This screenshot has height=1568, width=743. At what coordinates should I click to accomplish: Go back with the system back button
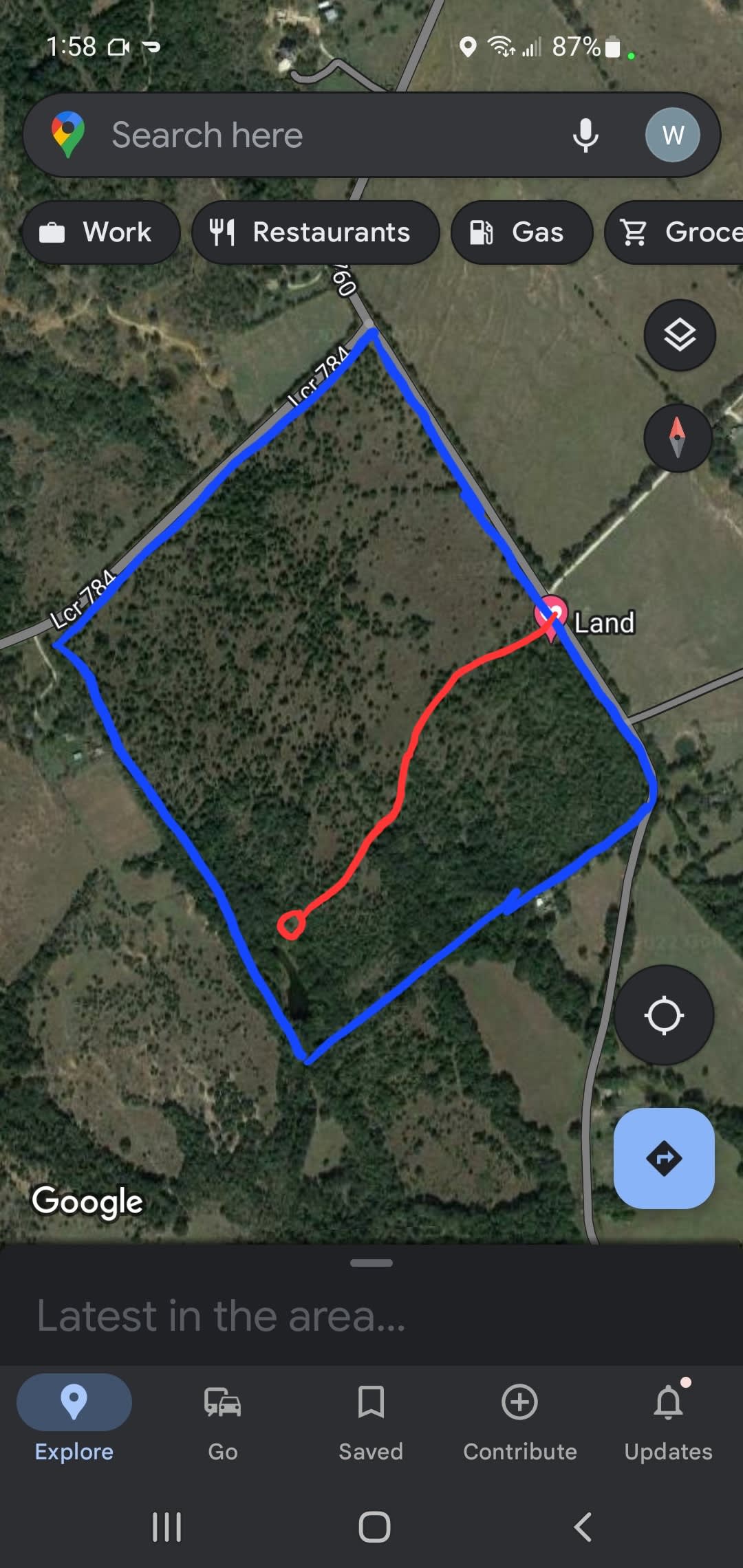[583, 1527]
